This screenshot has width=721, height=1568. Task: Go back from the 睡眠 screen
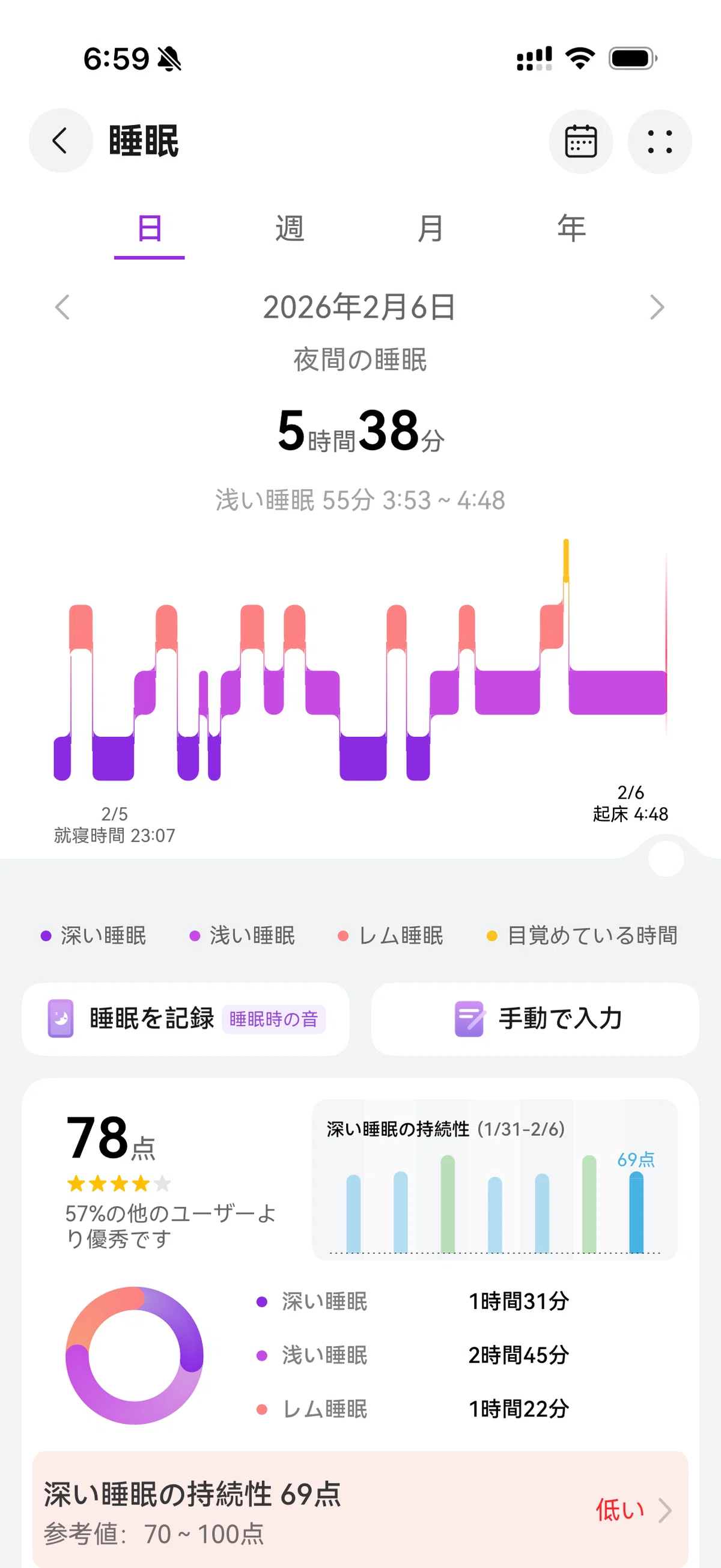(60, 141)
